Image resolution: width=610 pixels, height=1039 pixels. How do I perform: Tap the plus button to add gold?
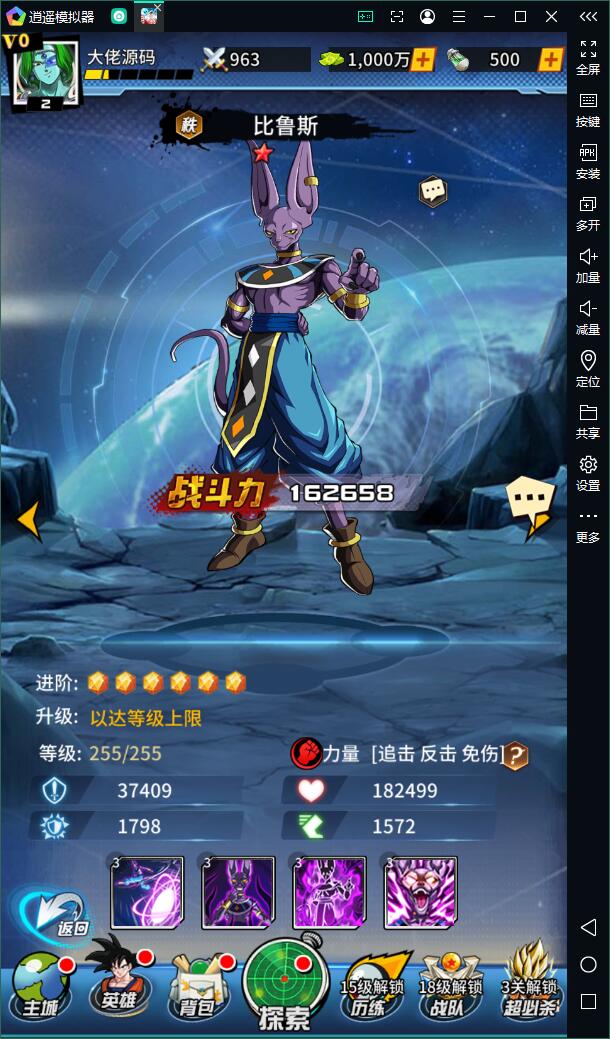coord(423,59)
